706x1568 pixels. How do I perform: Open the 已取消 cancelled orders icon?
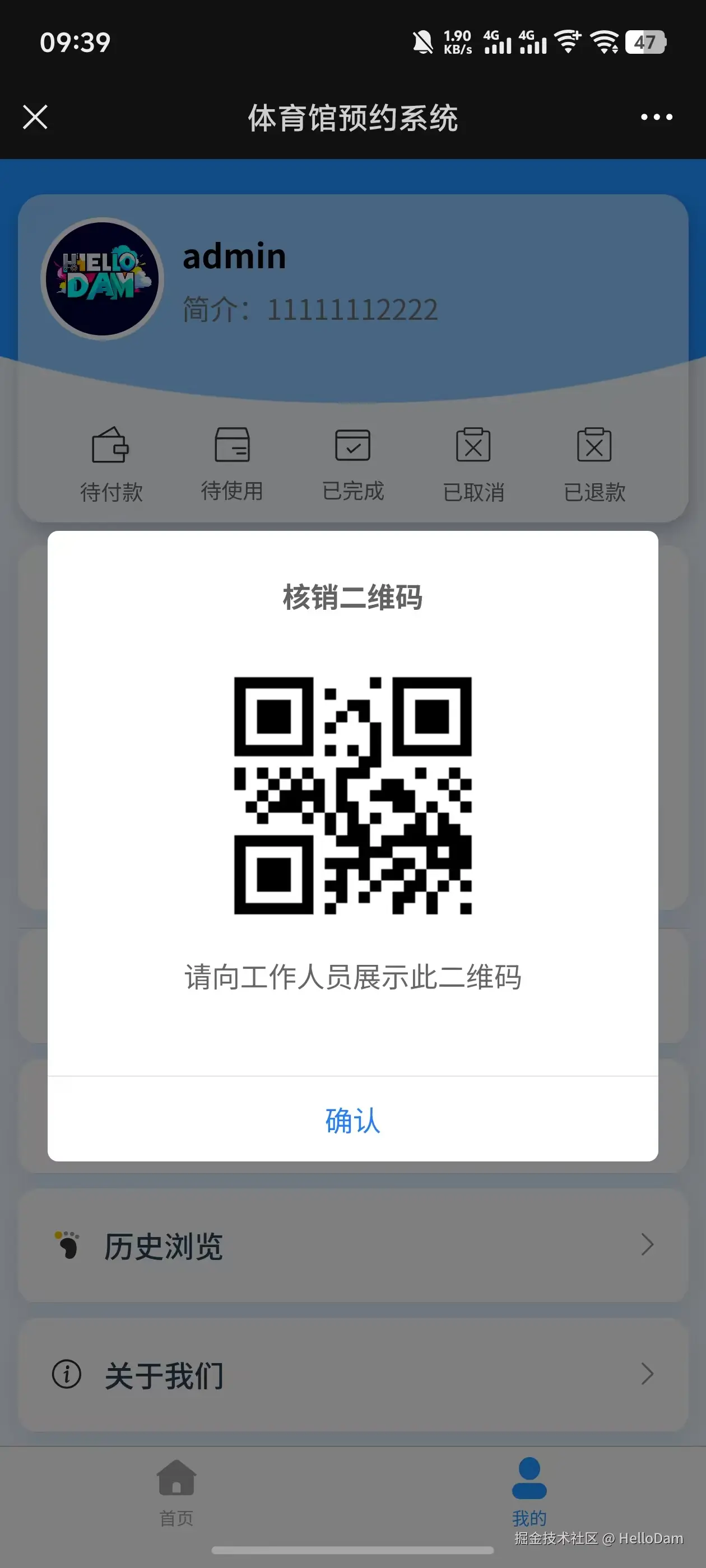point(474,446)
